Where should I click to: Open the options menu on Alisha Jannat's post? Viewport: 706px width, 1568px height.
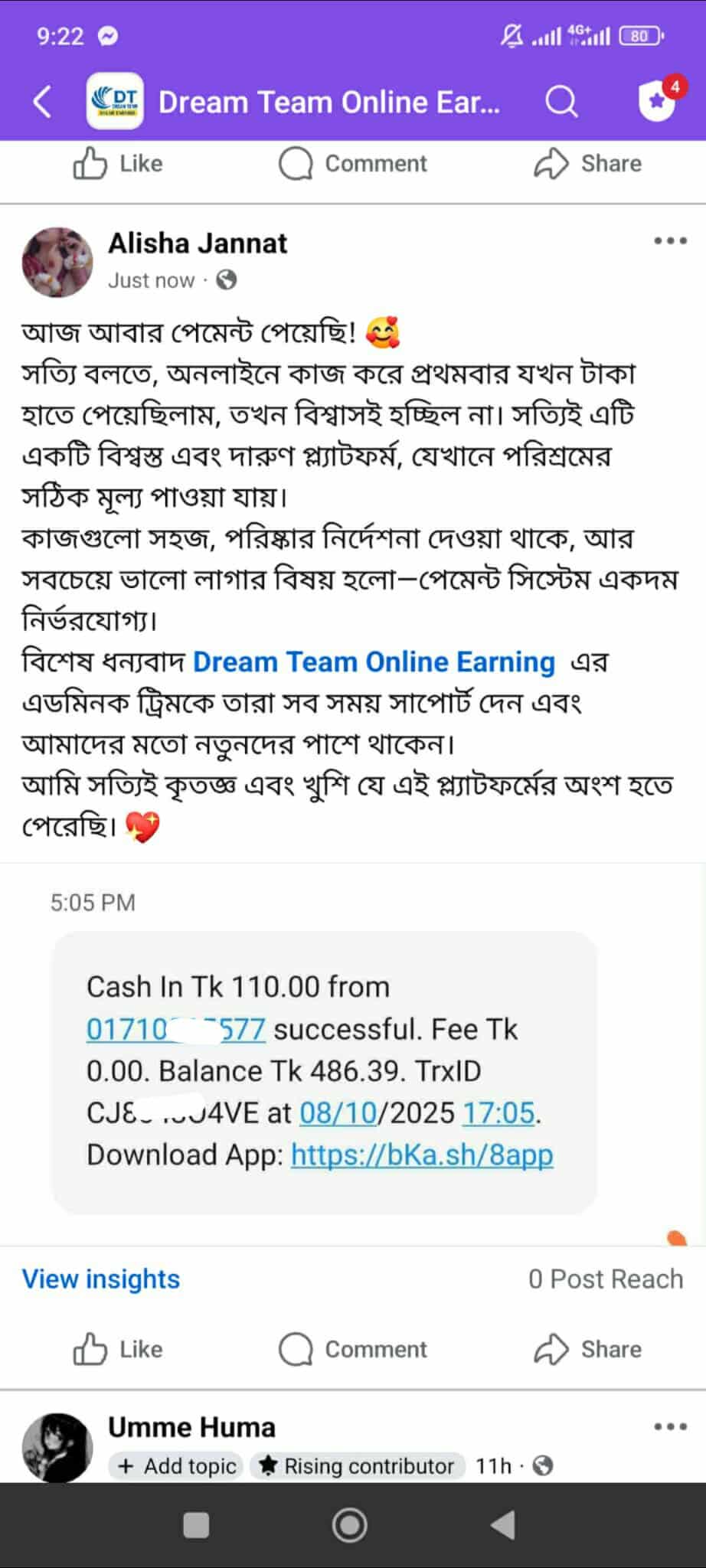(670, 241)
